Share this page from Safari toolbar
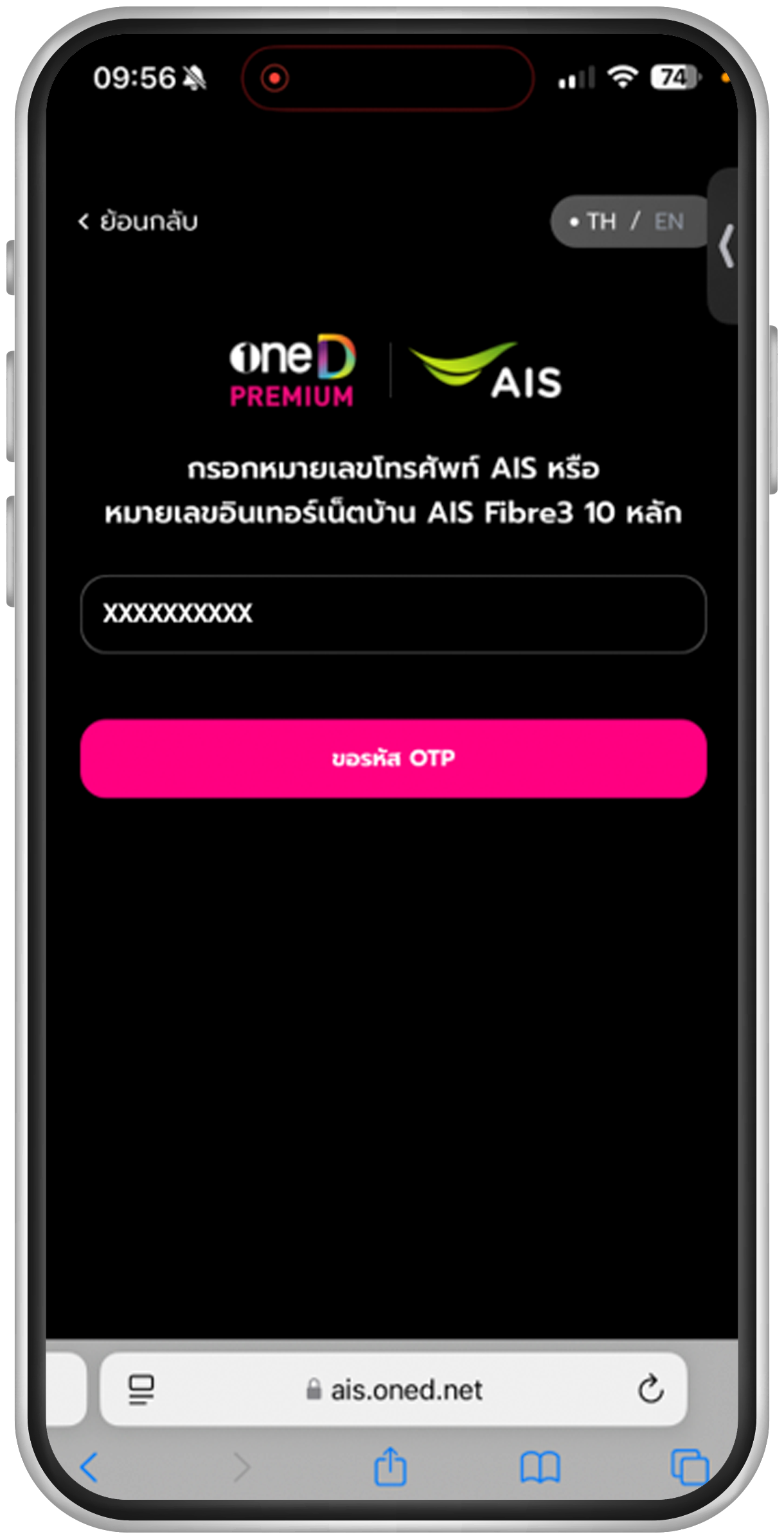The height and width of the screenshot is (1539, 784). pyautogui.click(x=390, y=1466)
